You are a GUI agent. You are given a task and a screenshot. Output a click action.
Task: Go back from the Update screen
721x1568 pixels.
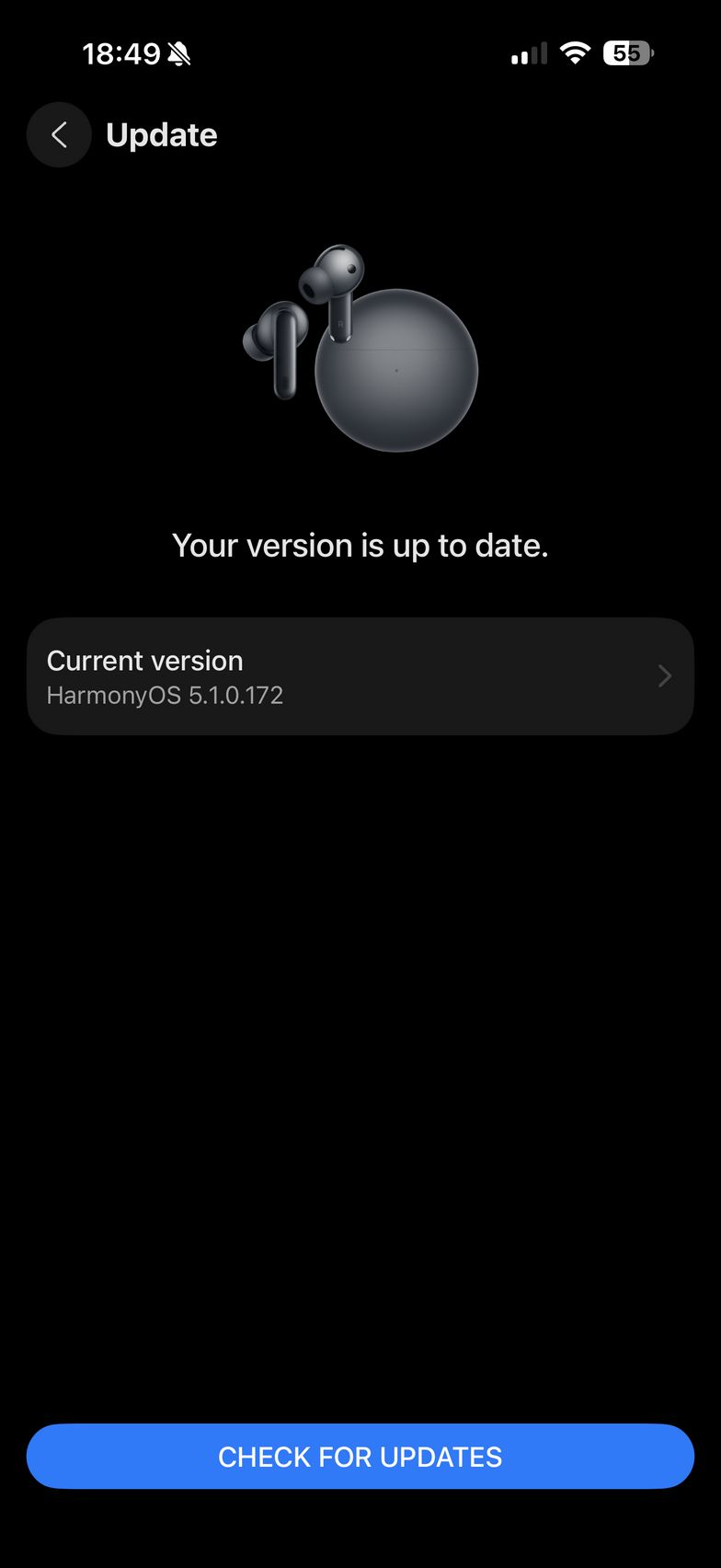coord(59,135)
